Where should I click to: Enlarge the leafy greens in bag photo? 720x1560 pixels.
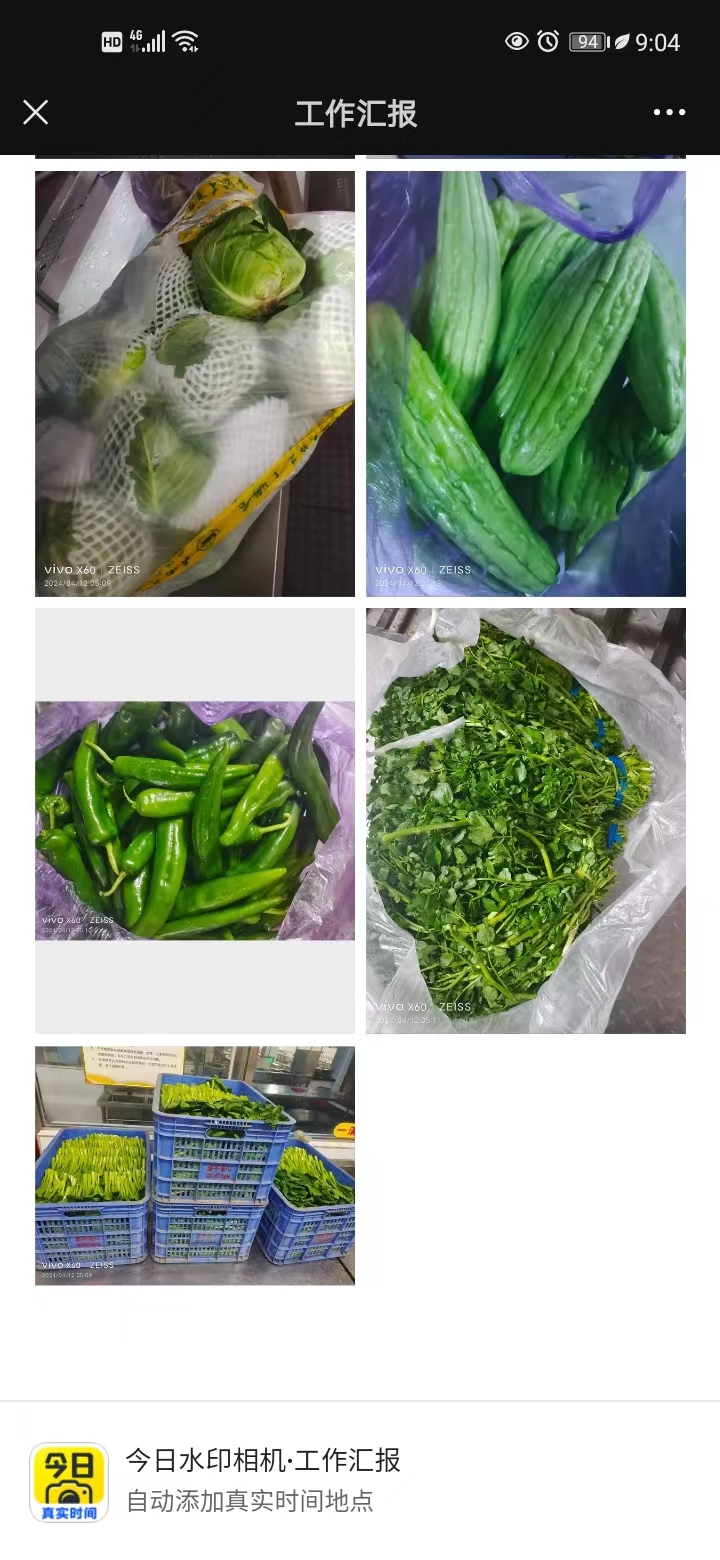pyautogui.click(x=525, y=820)
